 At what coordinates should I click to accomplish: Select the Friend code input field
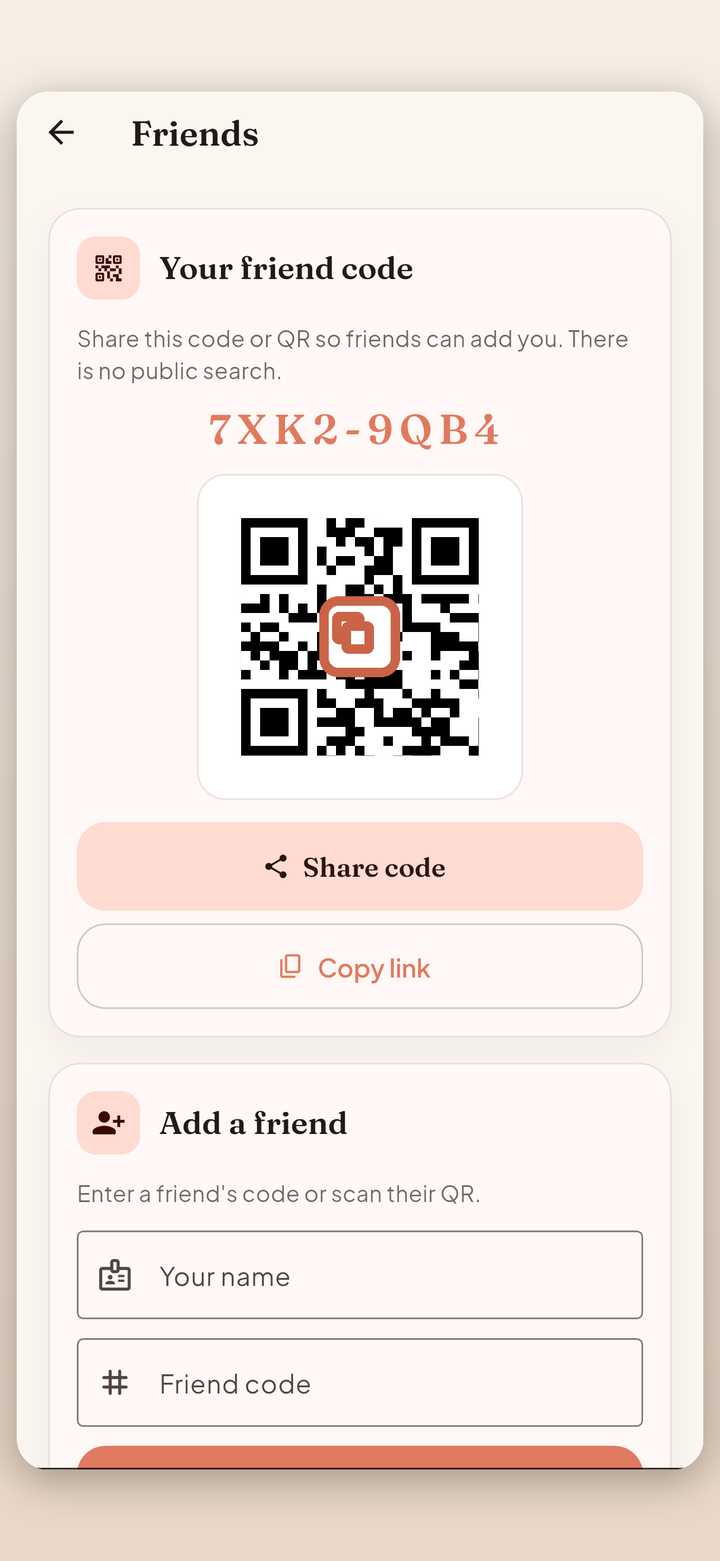pyautogui.click(x=360, y=1383)
